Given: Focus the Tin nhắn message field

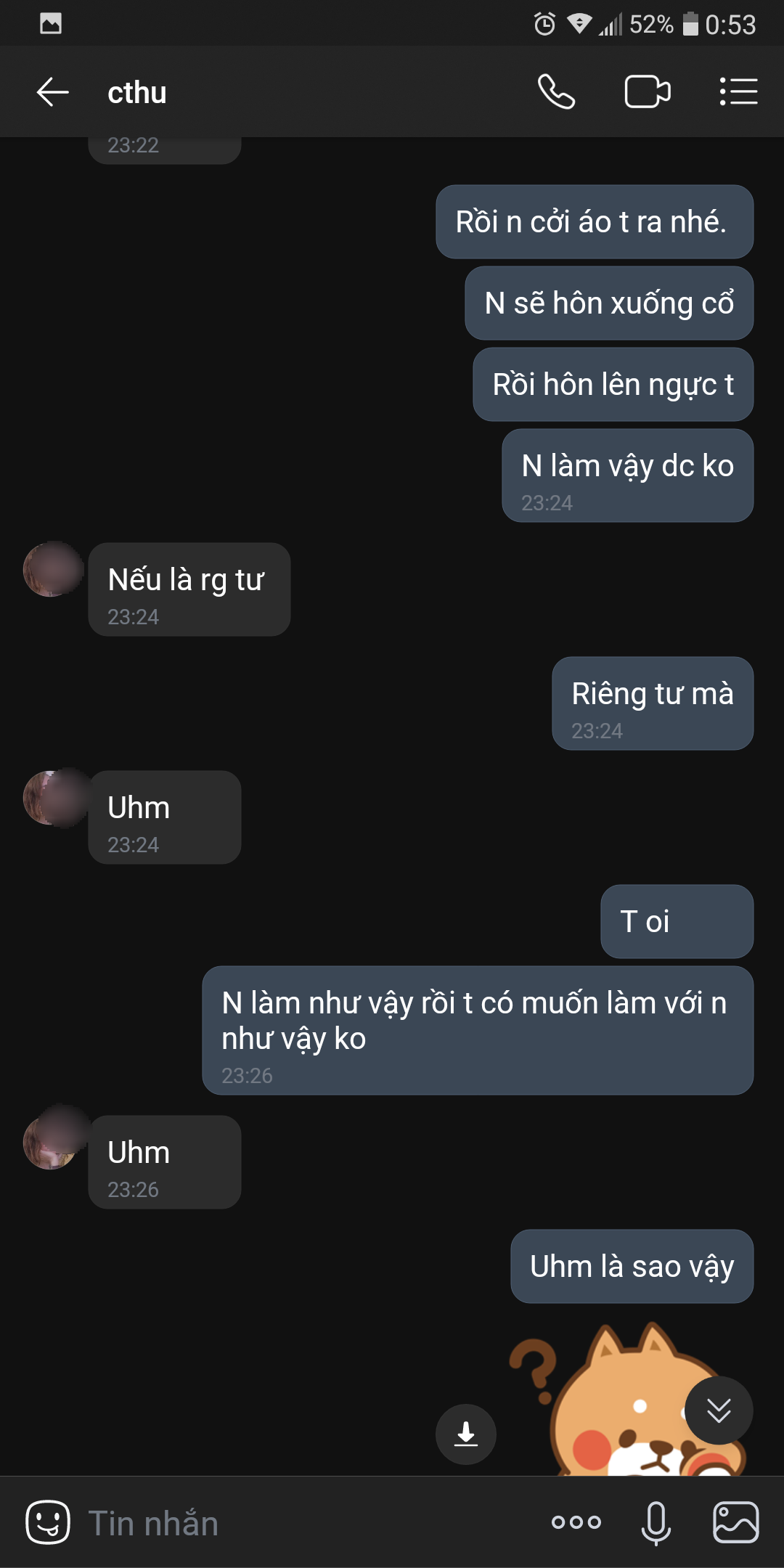Looking at the screenshot, I should coord(305,1522).
